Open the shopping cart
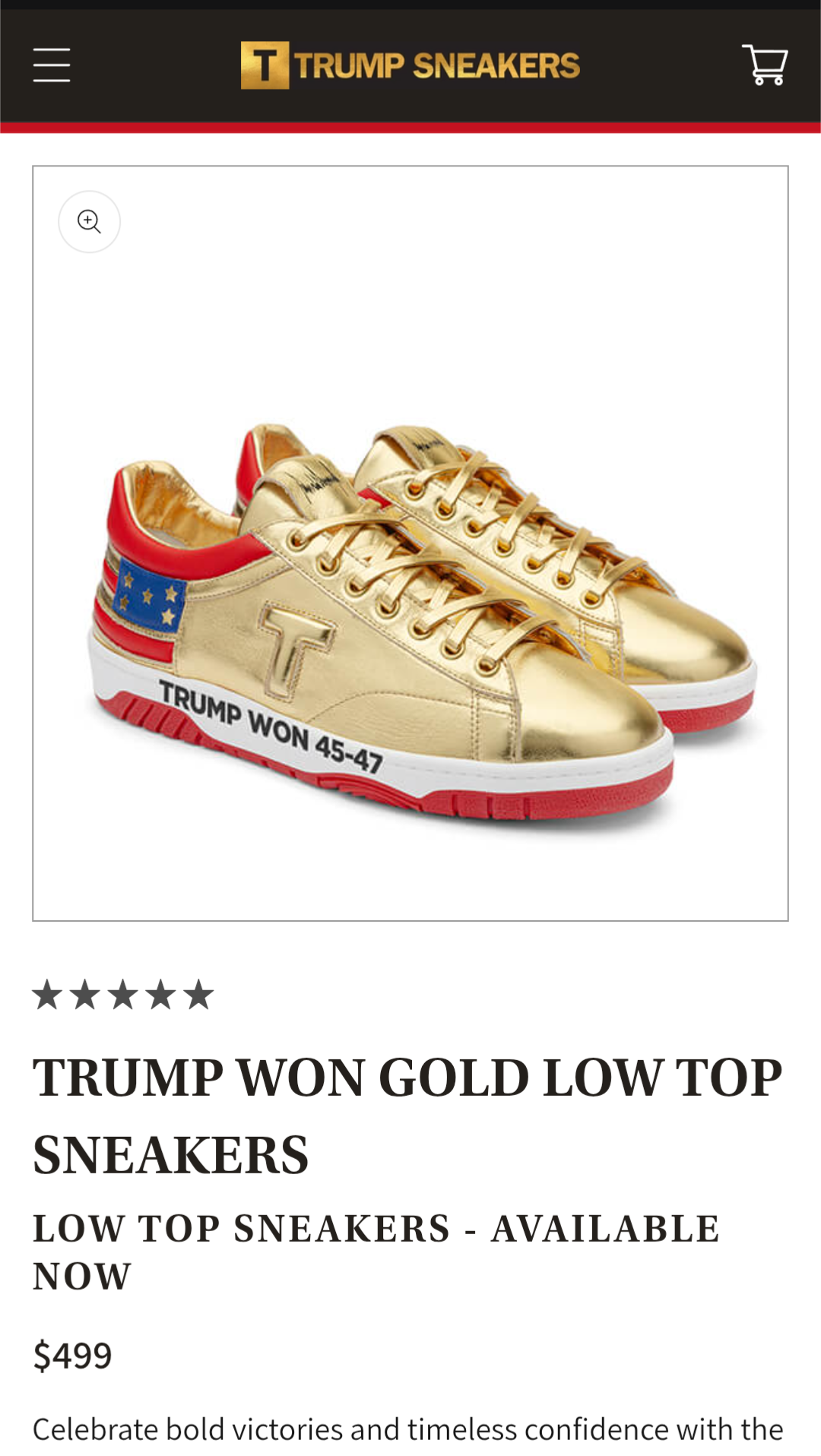Screen dimensions: 821x1456 point(765,65)
